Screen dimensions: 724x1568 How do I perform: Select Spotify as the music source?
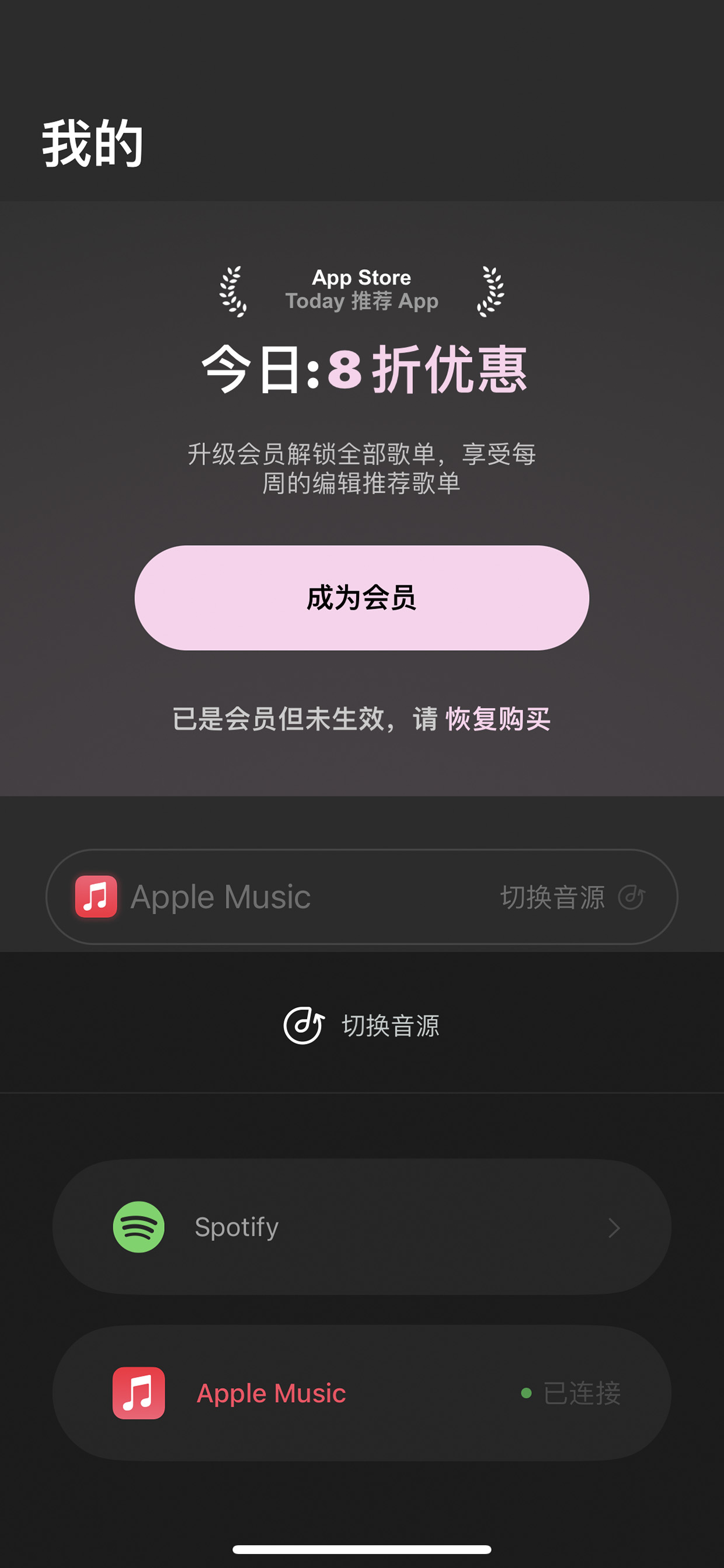click(361, 1226)
